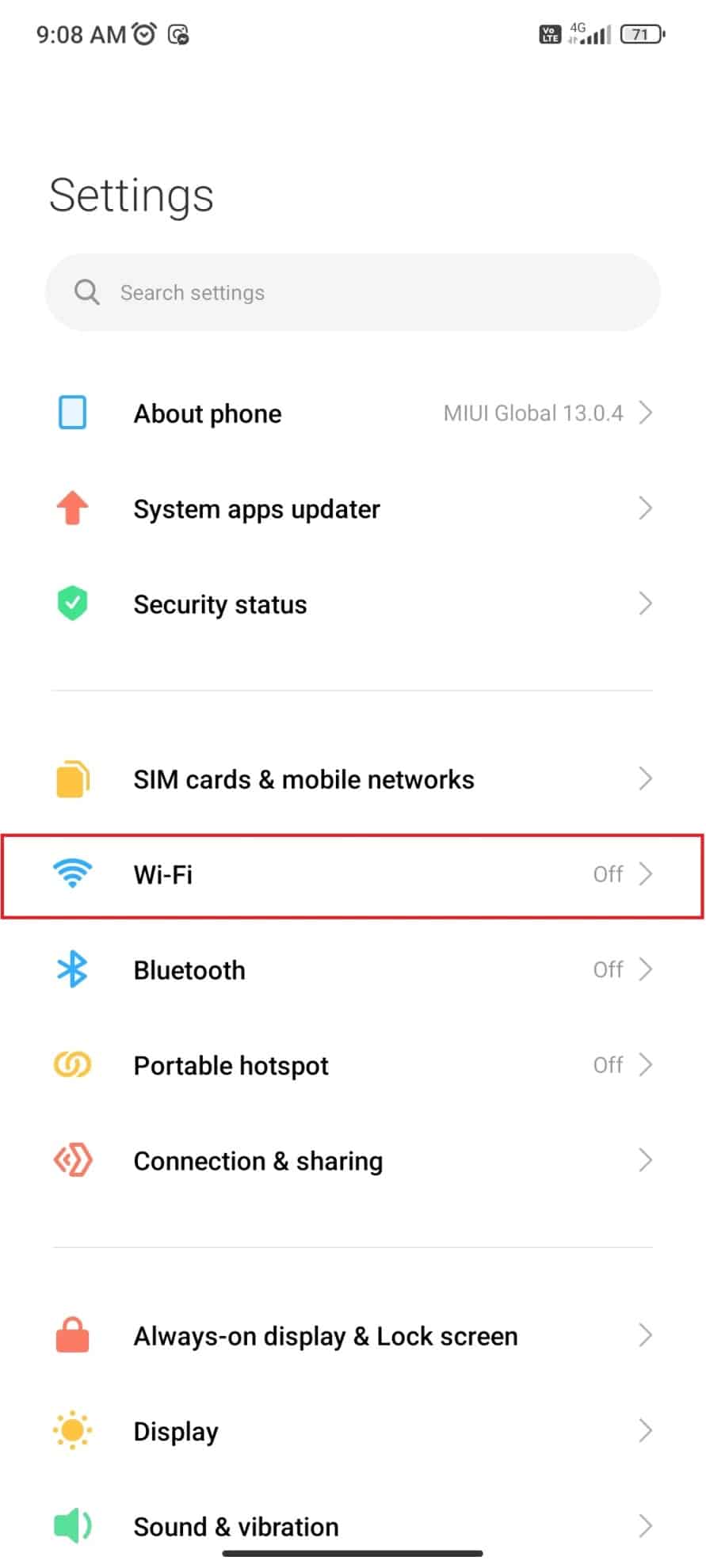Tap the Connection & sharing icon

click(x=72, y=1160)
